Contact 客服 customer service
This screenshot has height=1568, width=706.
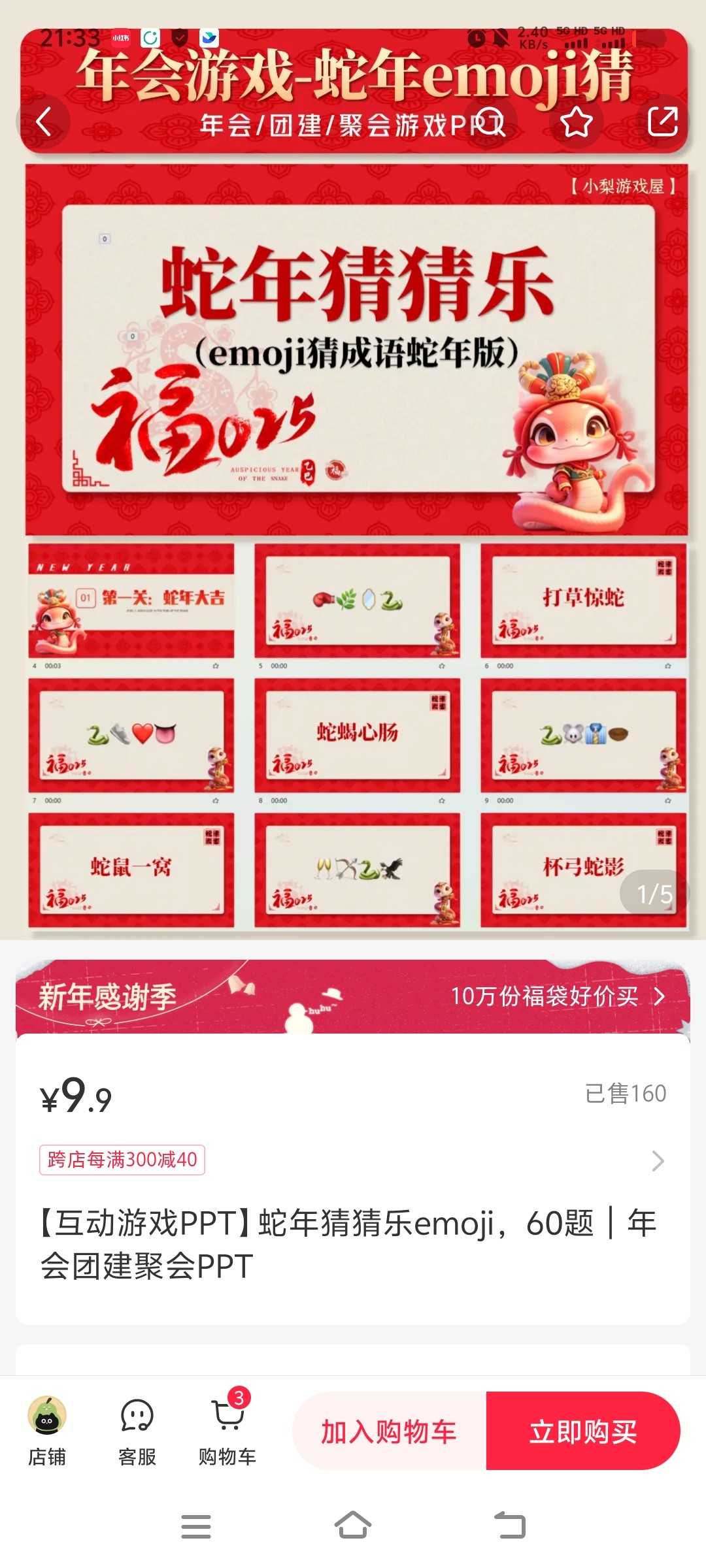point(137,1431)
